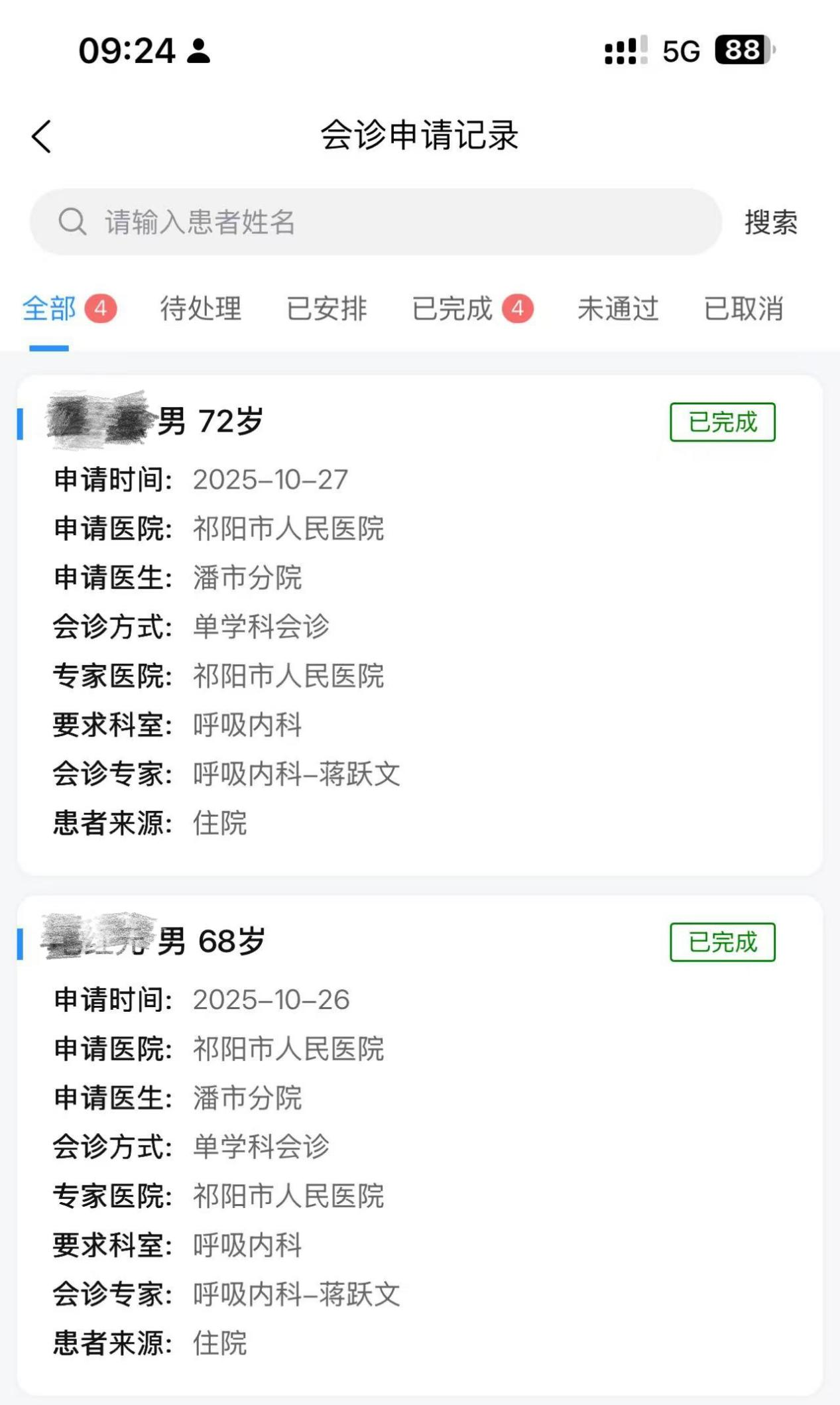Open the 未通过 tab

618,309
